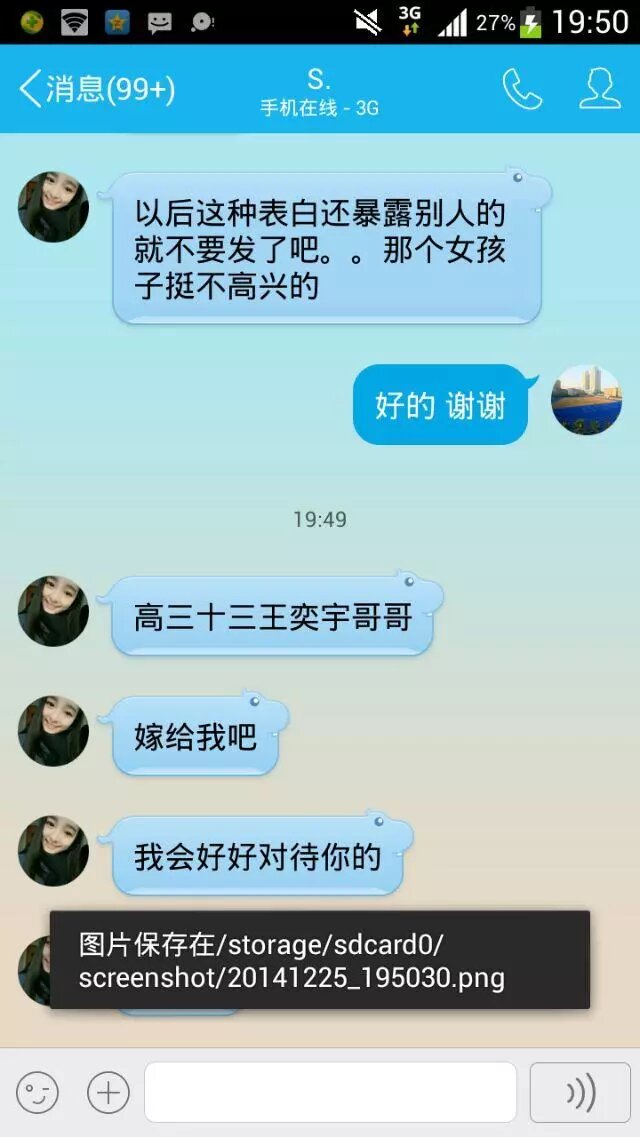Open sender's avatar beside 嫁给我吧
The height and width of the screenshot is (1137, 640).
click(53, 731)
